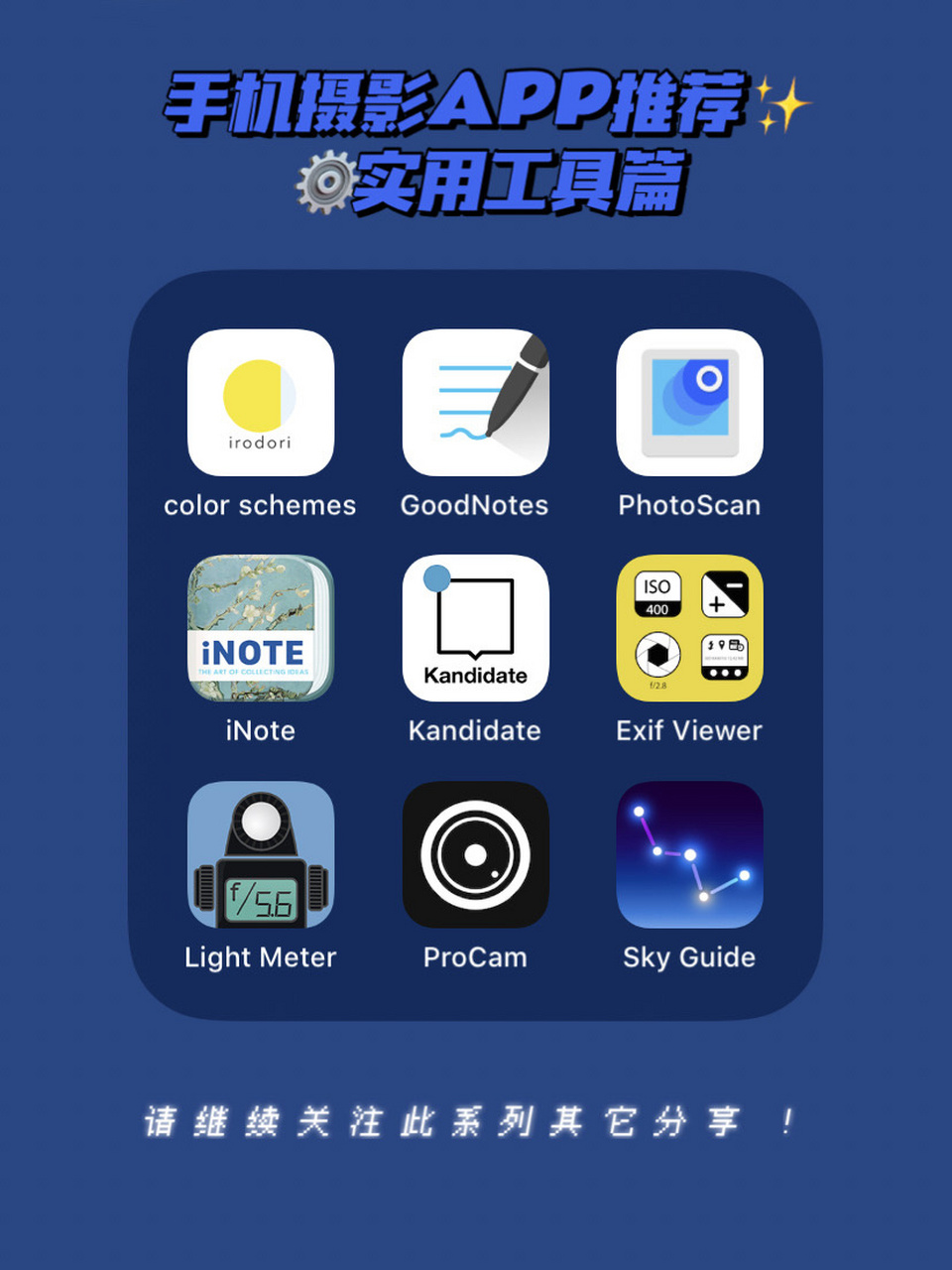Launch the Exif Viewer app
This screenshot has height=1270, width=952.
tap(689, 629)
